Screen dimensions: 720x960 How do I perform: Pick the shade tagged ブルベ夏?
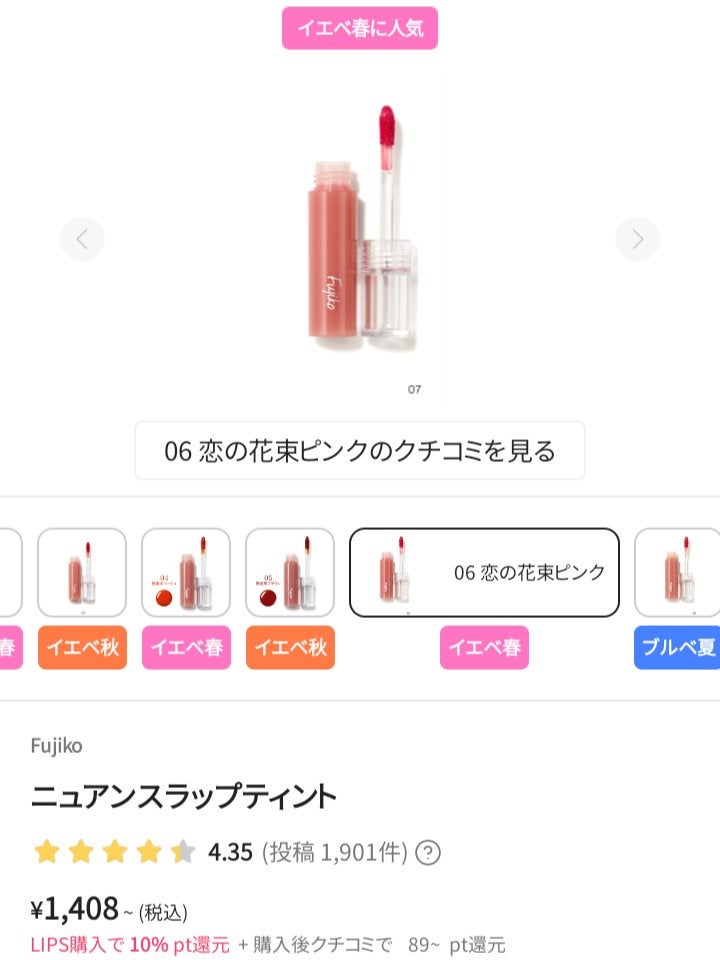(x=678, y=572)
